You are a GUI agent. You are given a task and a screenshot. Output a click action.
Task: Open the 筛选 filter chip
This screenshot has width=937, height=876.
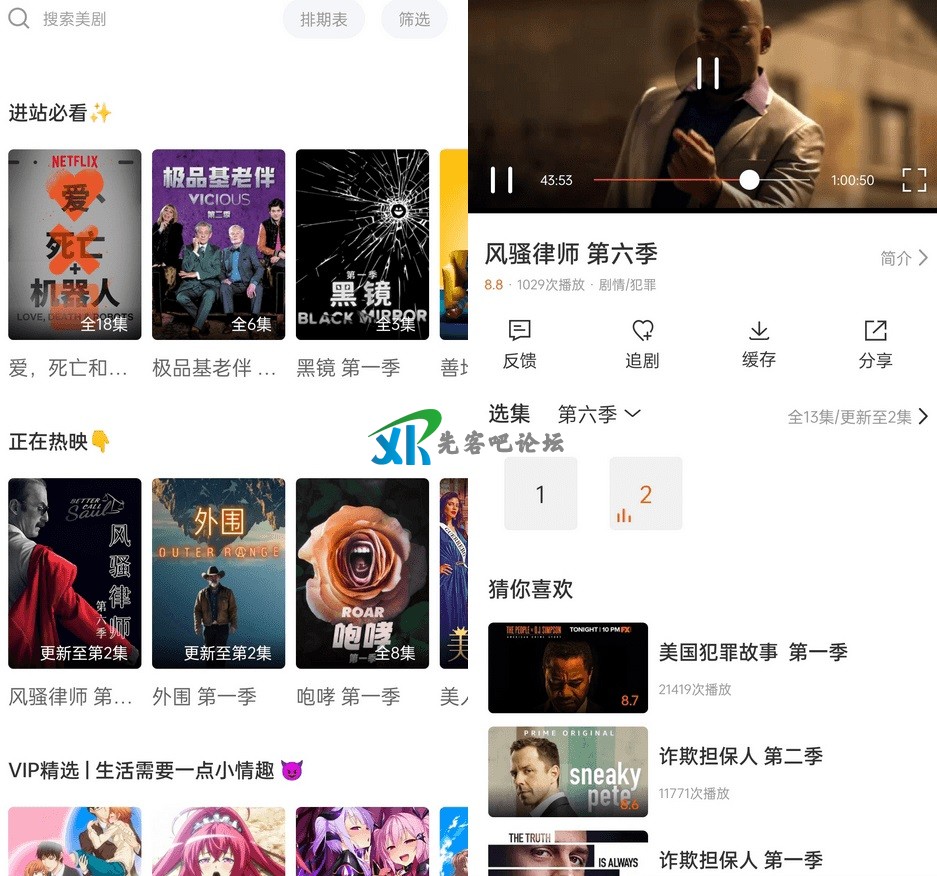pyautogui.click(x=414, y=19)
